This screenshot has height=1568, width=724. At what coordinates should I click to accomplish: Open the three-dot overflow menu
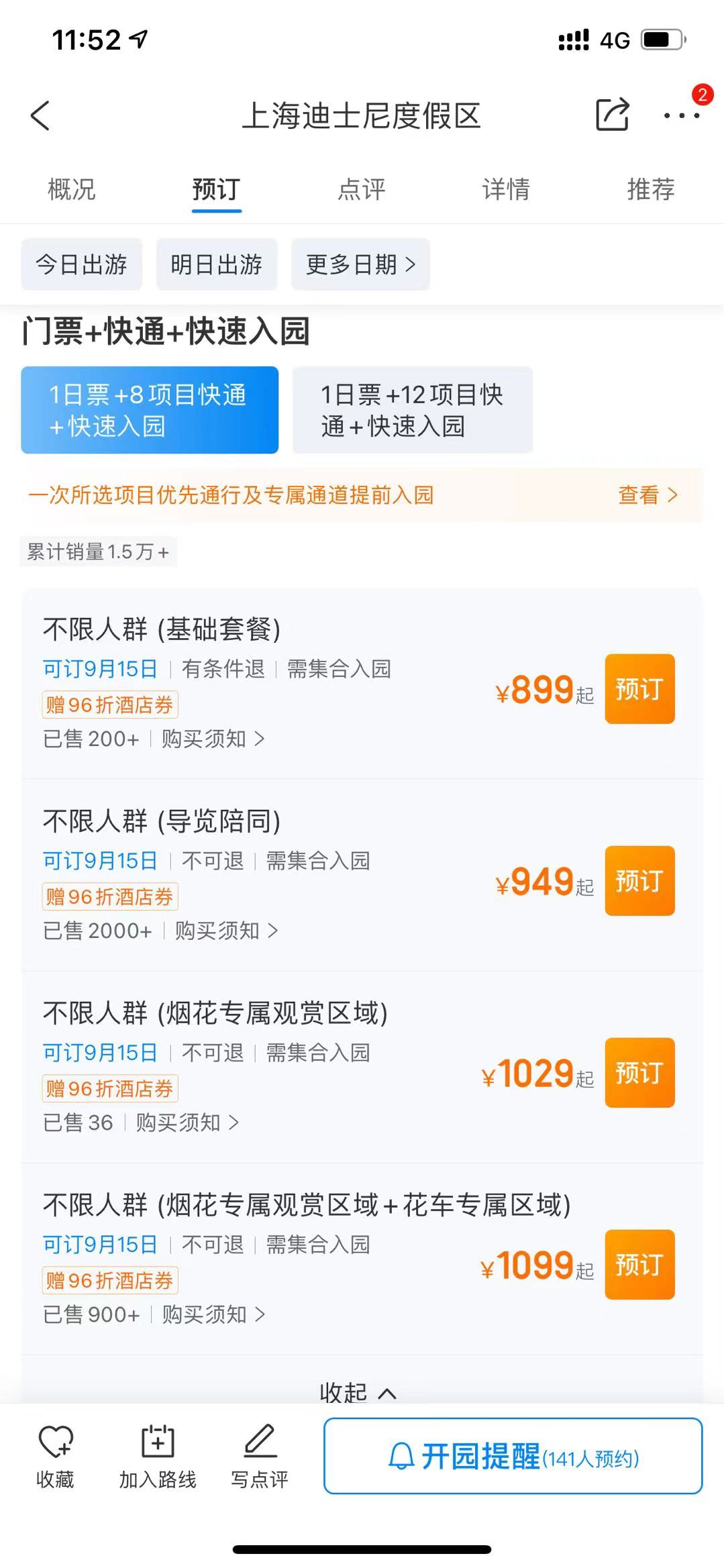pos(682,115)
